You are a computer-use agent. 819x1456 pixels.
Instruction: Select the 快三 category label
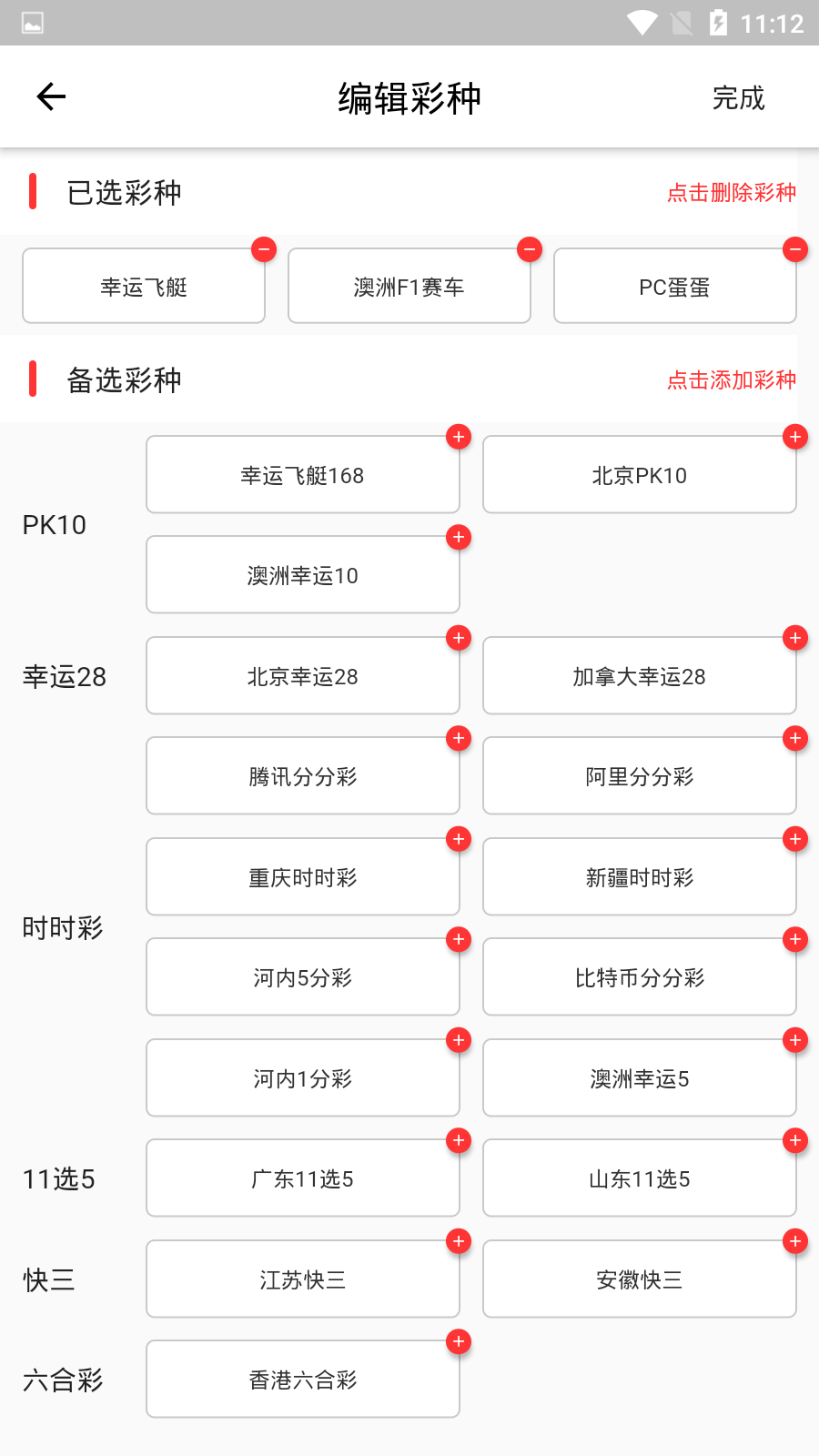click(x=50, y=1279)
